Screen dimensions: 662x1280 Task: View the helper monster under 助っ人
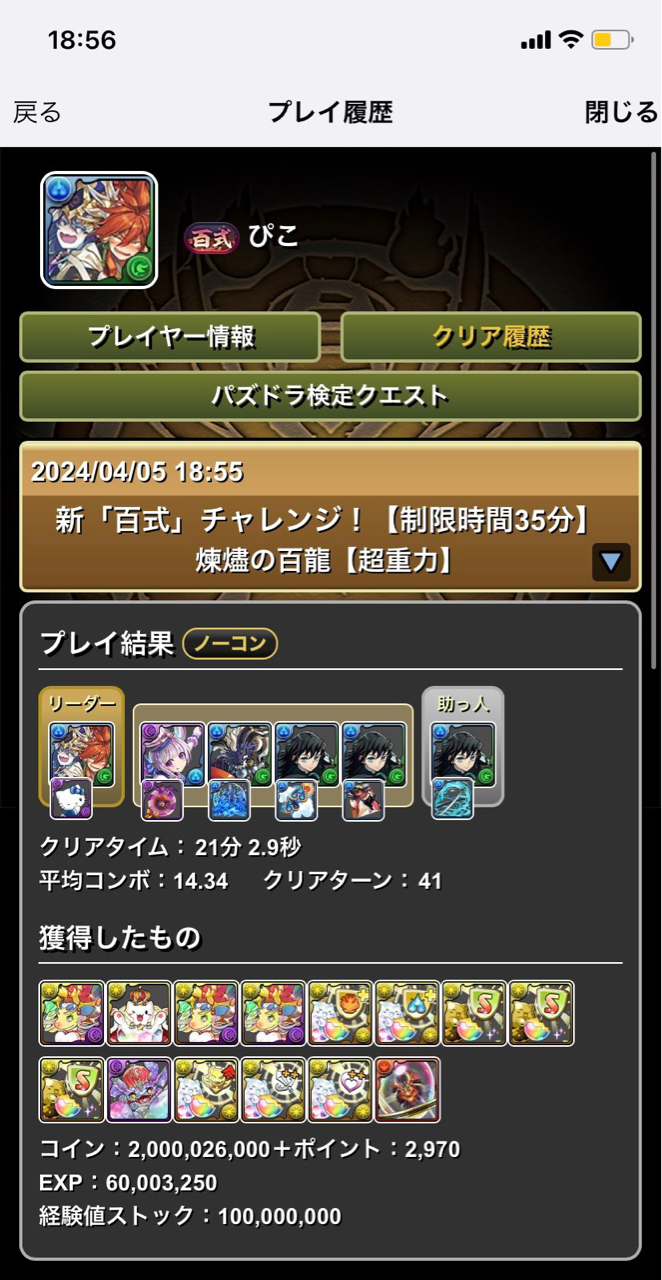click(463, 754)
